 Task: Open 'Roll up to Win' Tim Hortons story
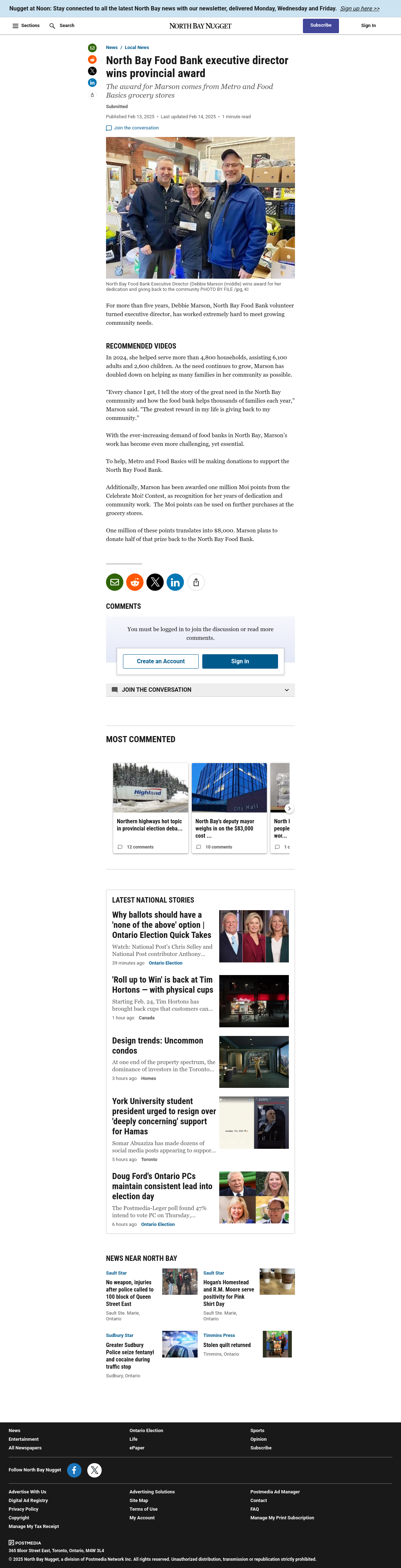(163, 985)
